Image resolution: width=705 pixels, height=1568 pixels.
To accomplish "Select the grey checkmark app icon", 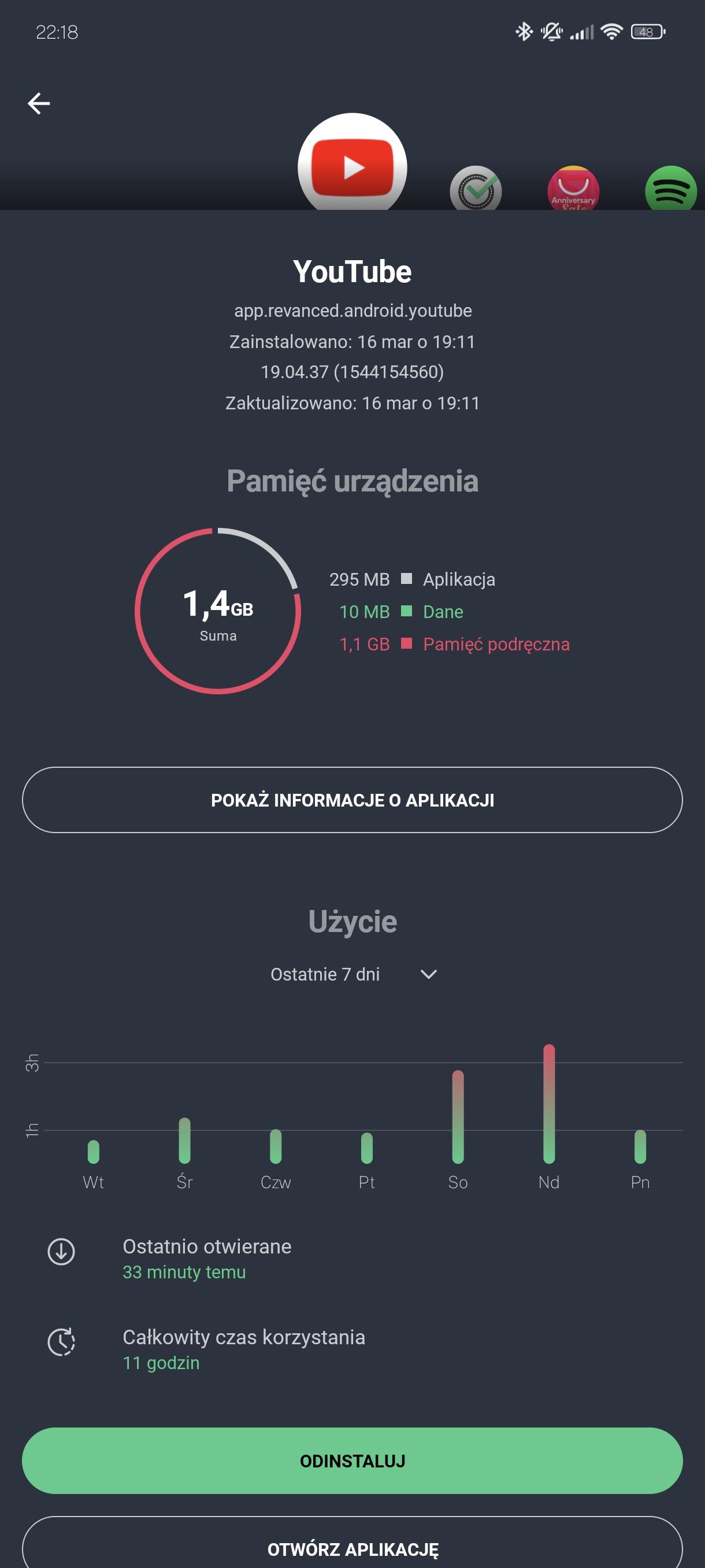I will tap(476, 189).
